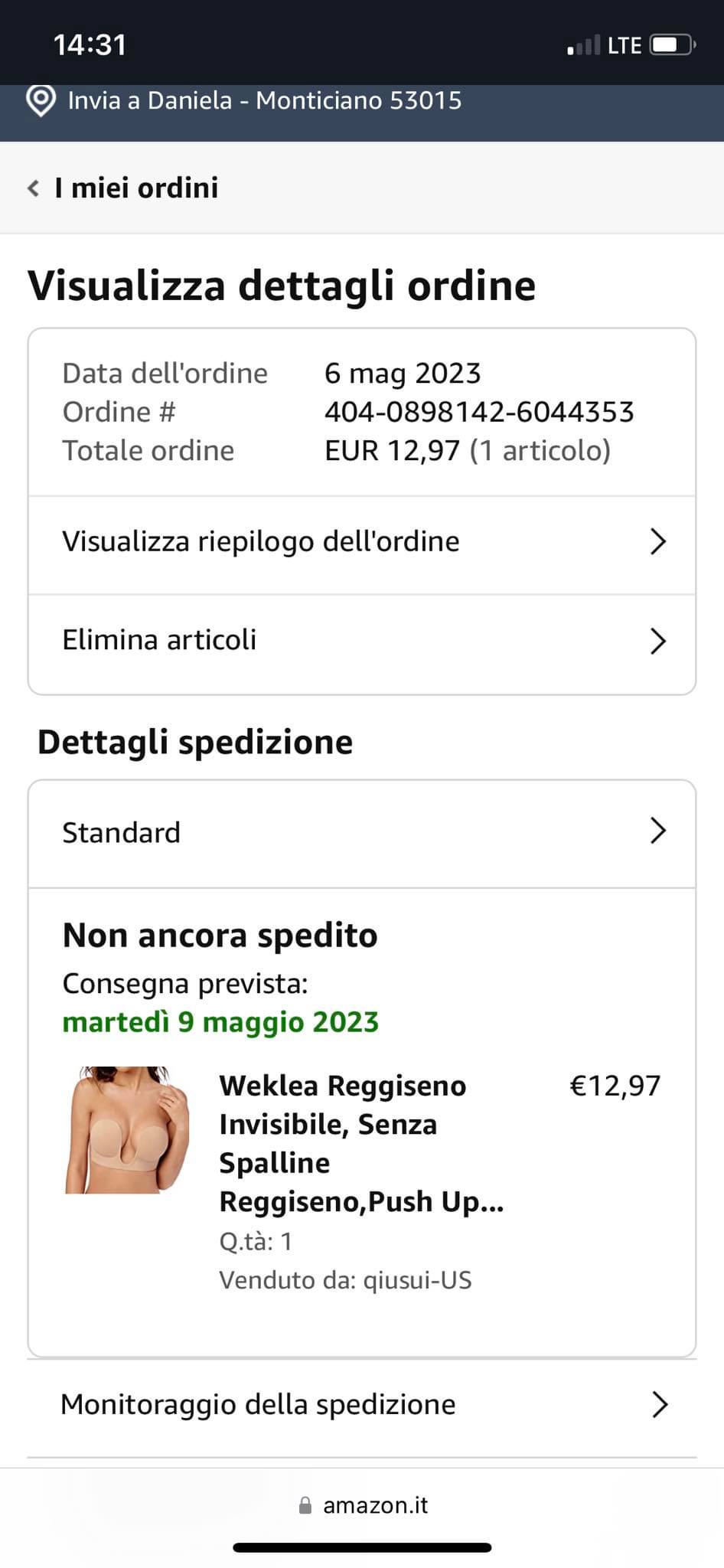This screenshot has width=724, height=1568.
Task: Tap the amazon.it address bar
Action: (363, 1505)
